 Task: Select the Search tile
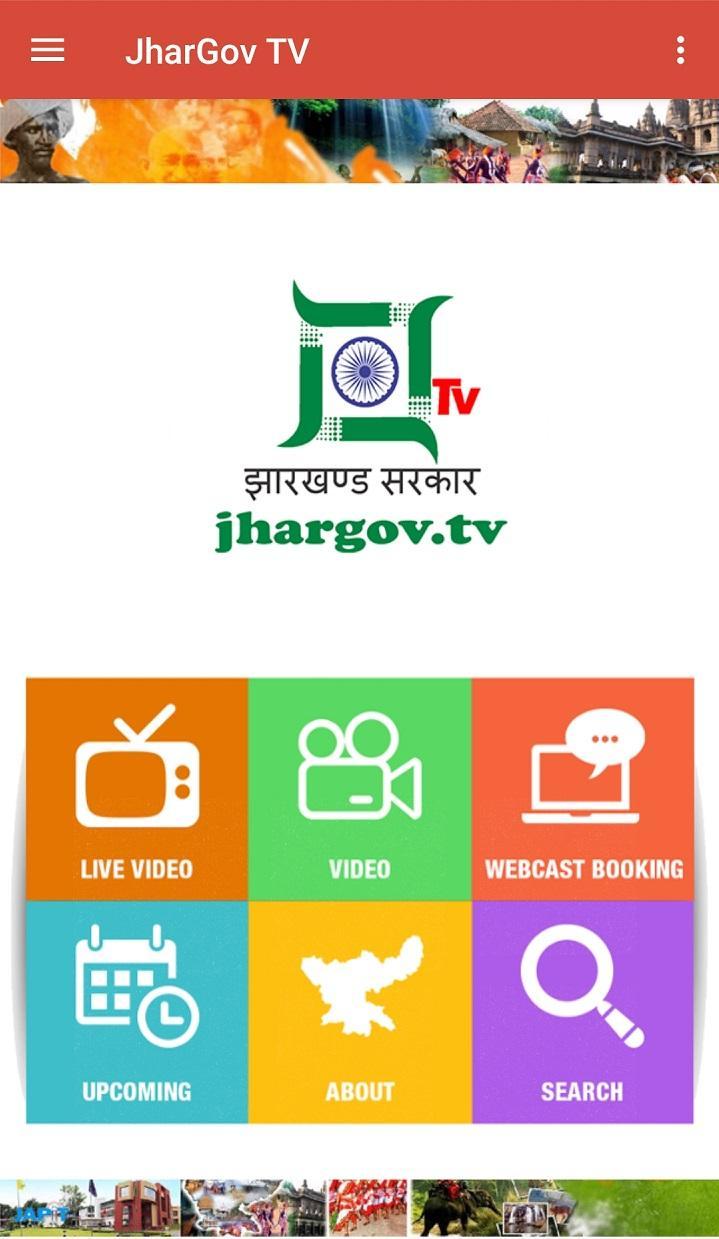583,1012
